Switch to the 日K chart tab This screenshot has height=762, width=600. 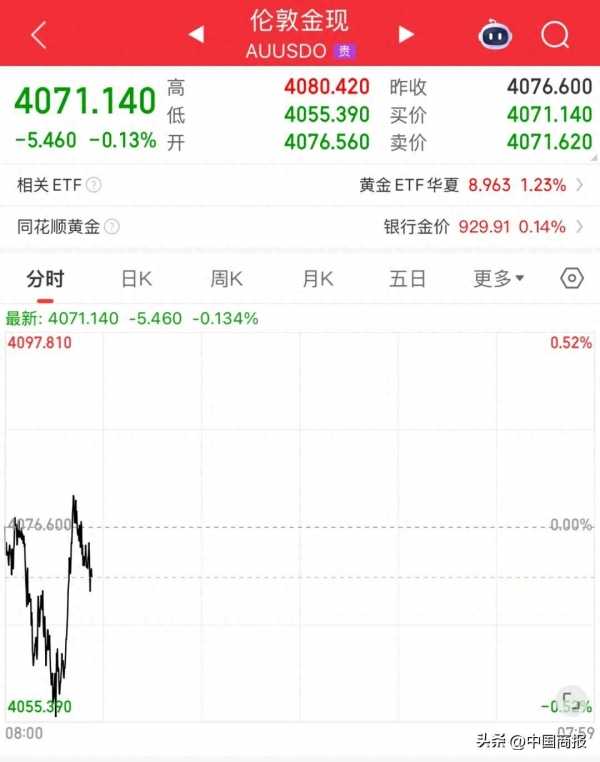tap(136, 279)
